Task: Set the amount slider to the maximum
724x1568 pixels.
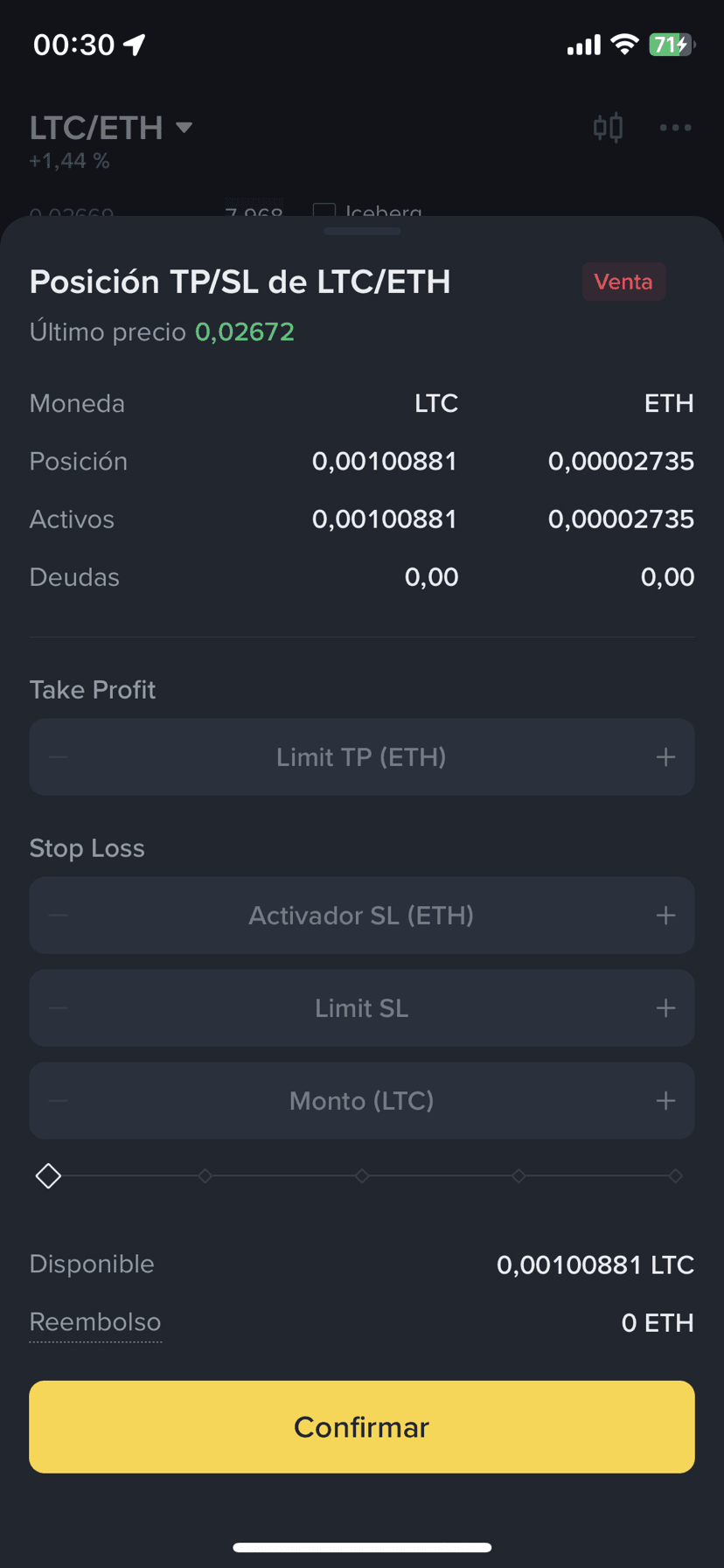Action: [x=675, y=1176]
